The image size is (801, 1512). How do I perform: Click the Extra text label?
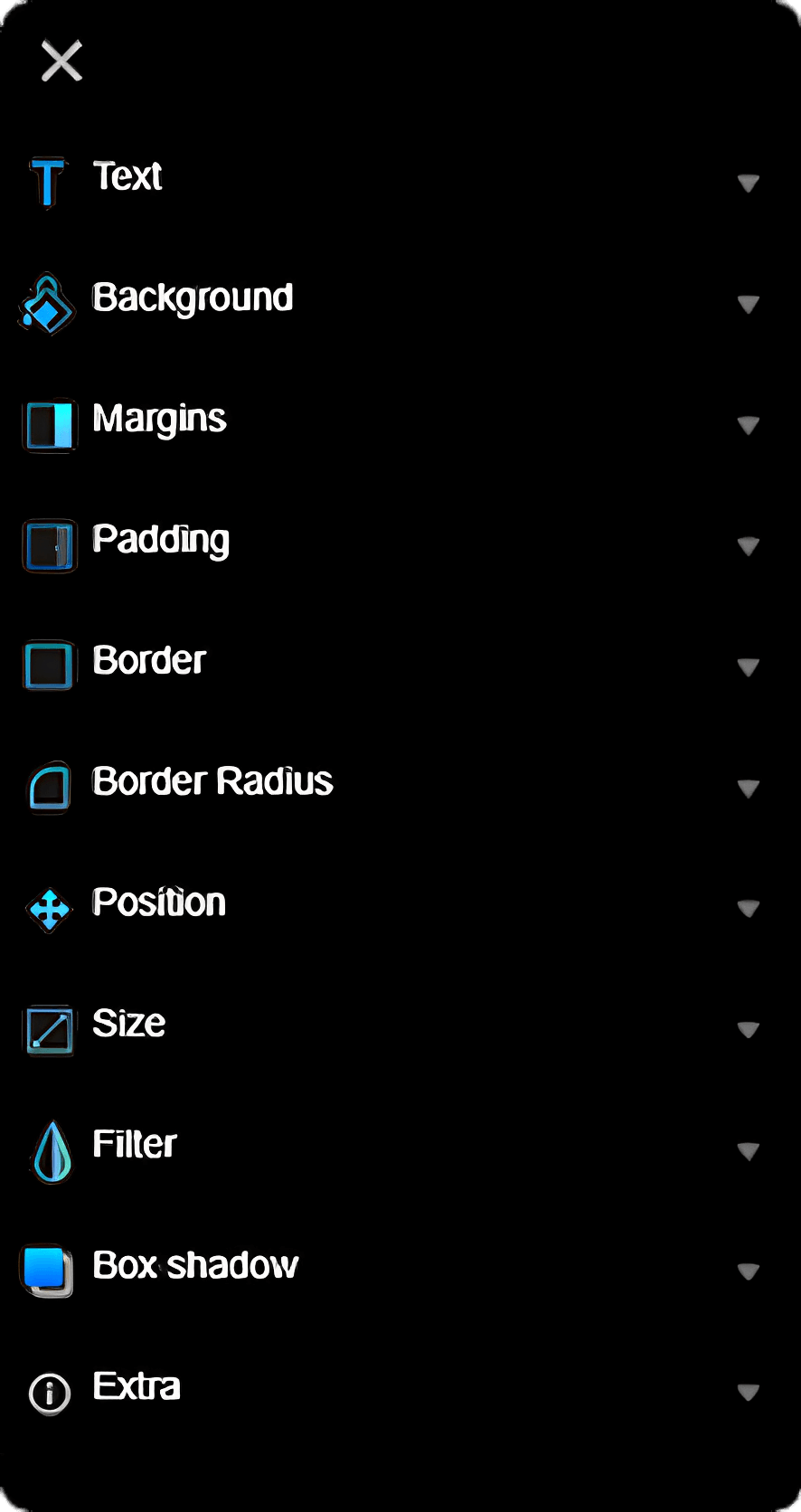tap(136, 1385)
